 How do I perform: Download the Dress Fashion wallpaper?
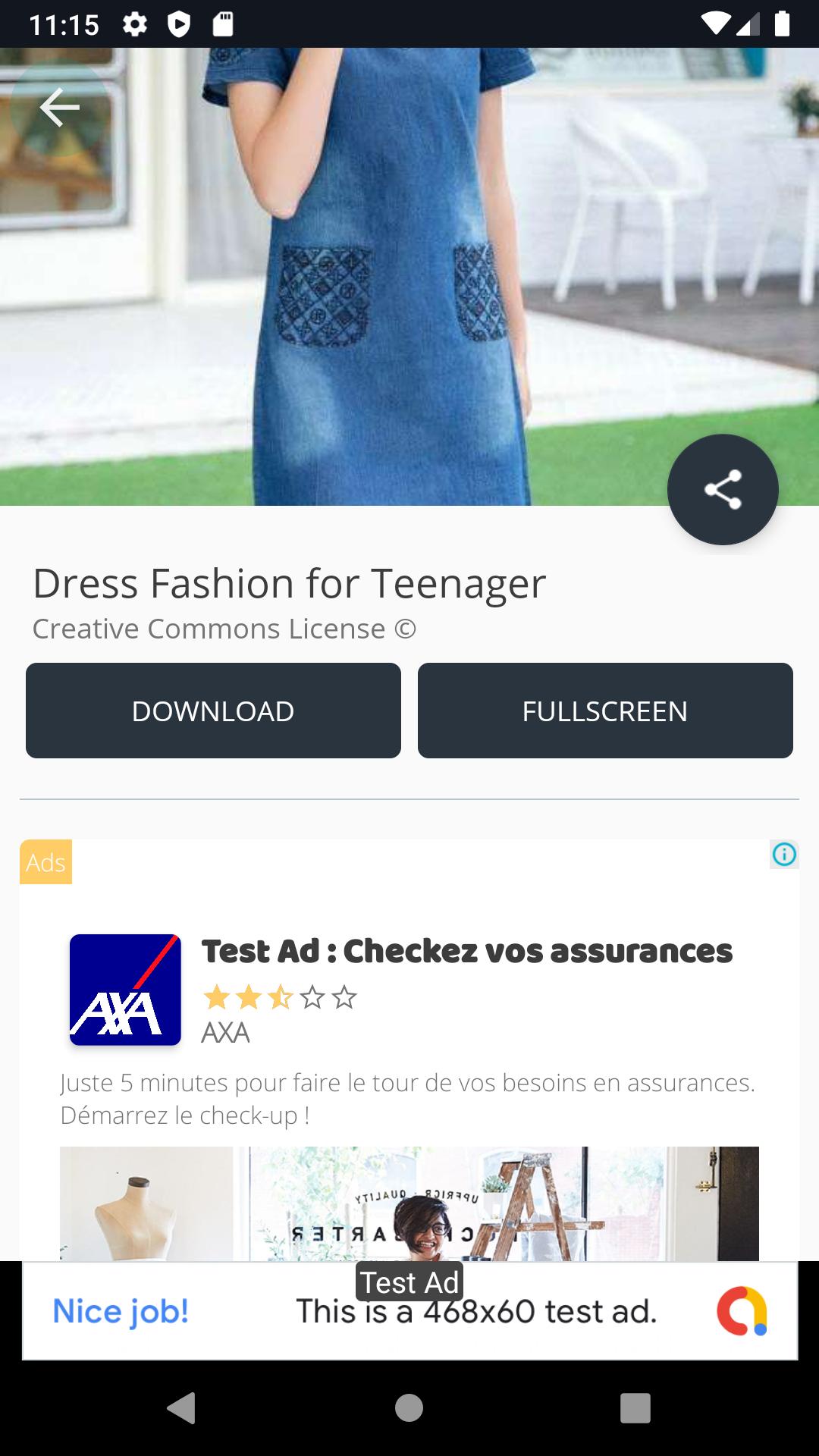[213, 711]
